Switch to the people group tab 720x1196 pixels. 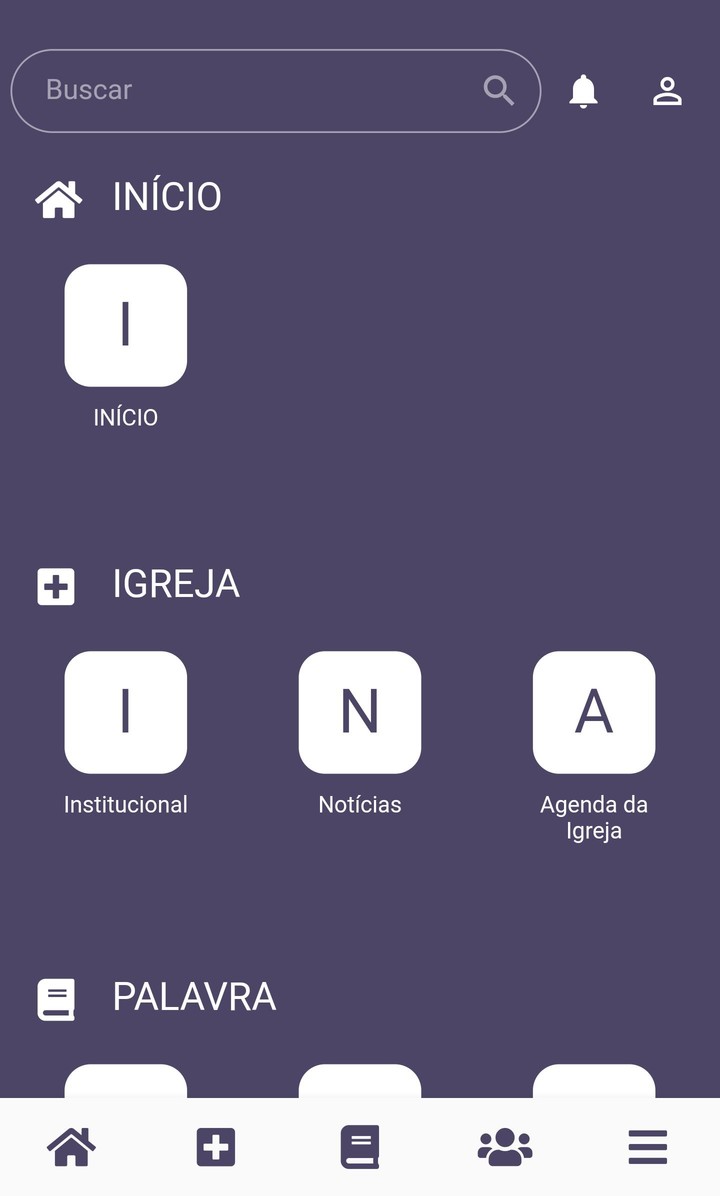[505, 1147]
